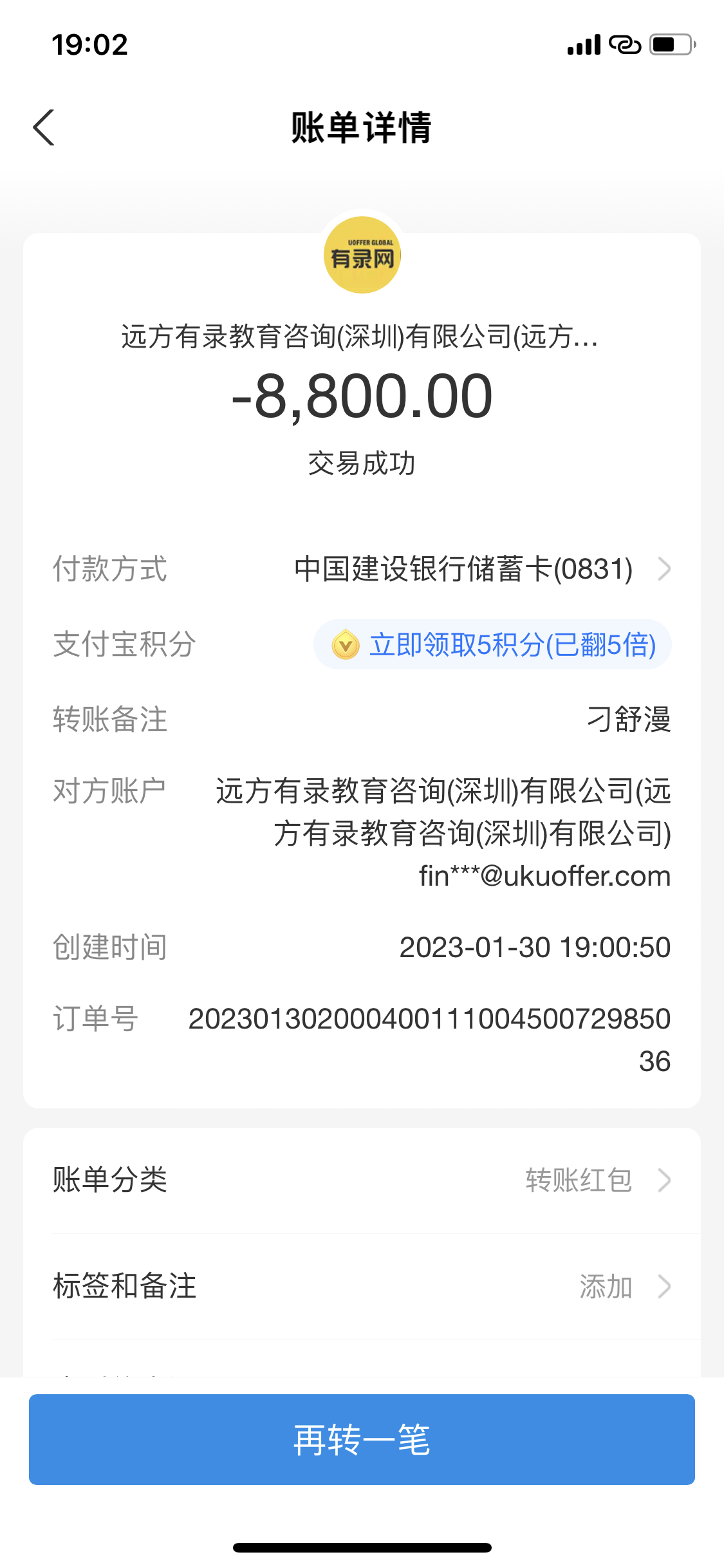Image resolution: width=724 pixels, height=1568 pixels.
Task: Tap the 再转一笔 transfer again button
Action: [x=362, y=1439]
